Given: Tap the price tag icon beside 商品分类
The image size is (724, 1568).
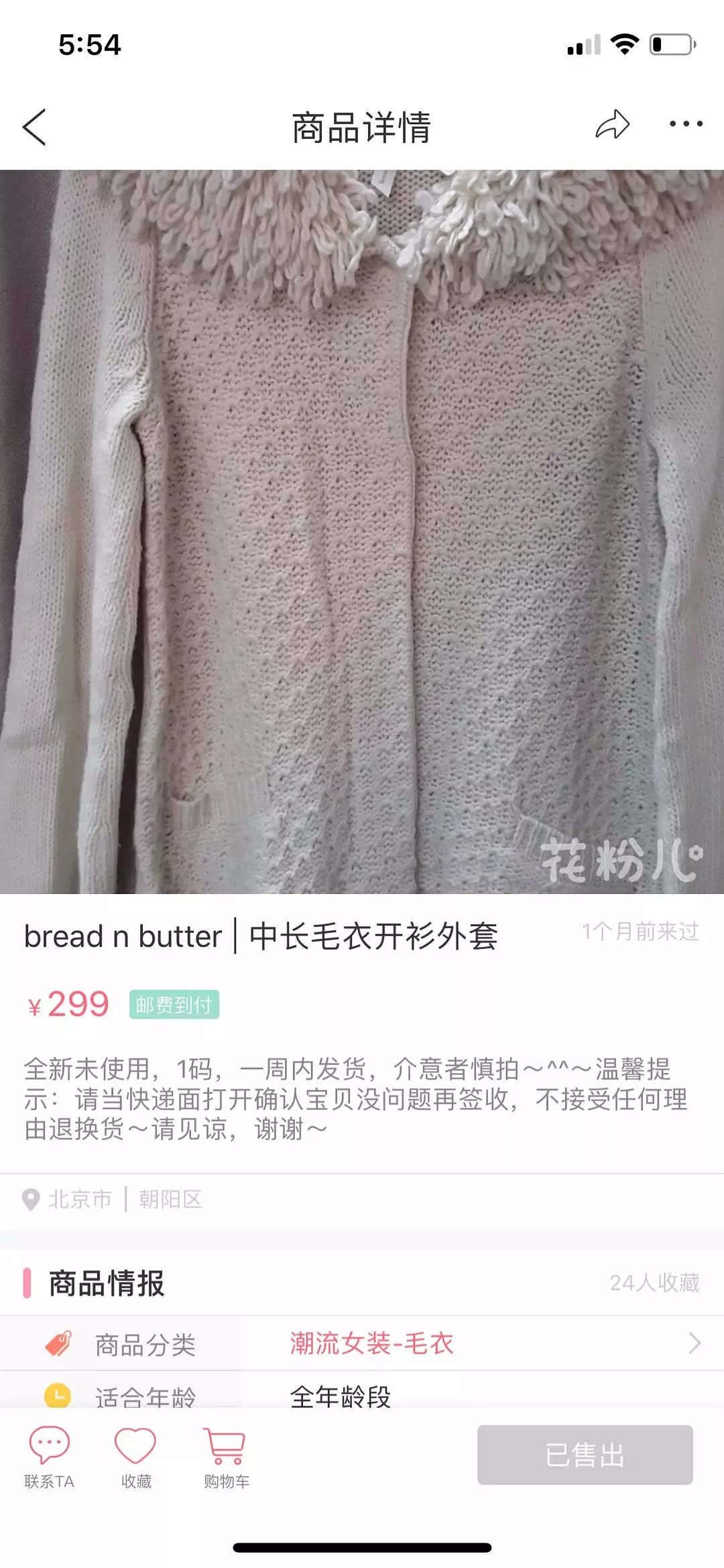Looking at the screenshot, I should [x=59, y=1345].
